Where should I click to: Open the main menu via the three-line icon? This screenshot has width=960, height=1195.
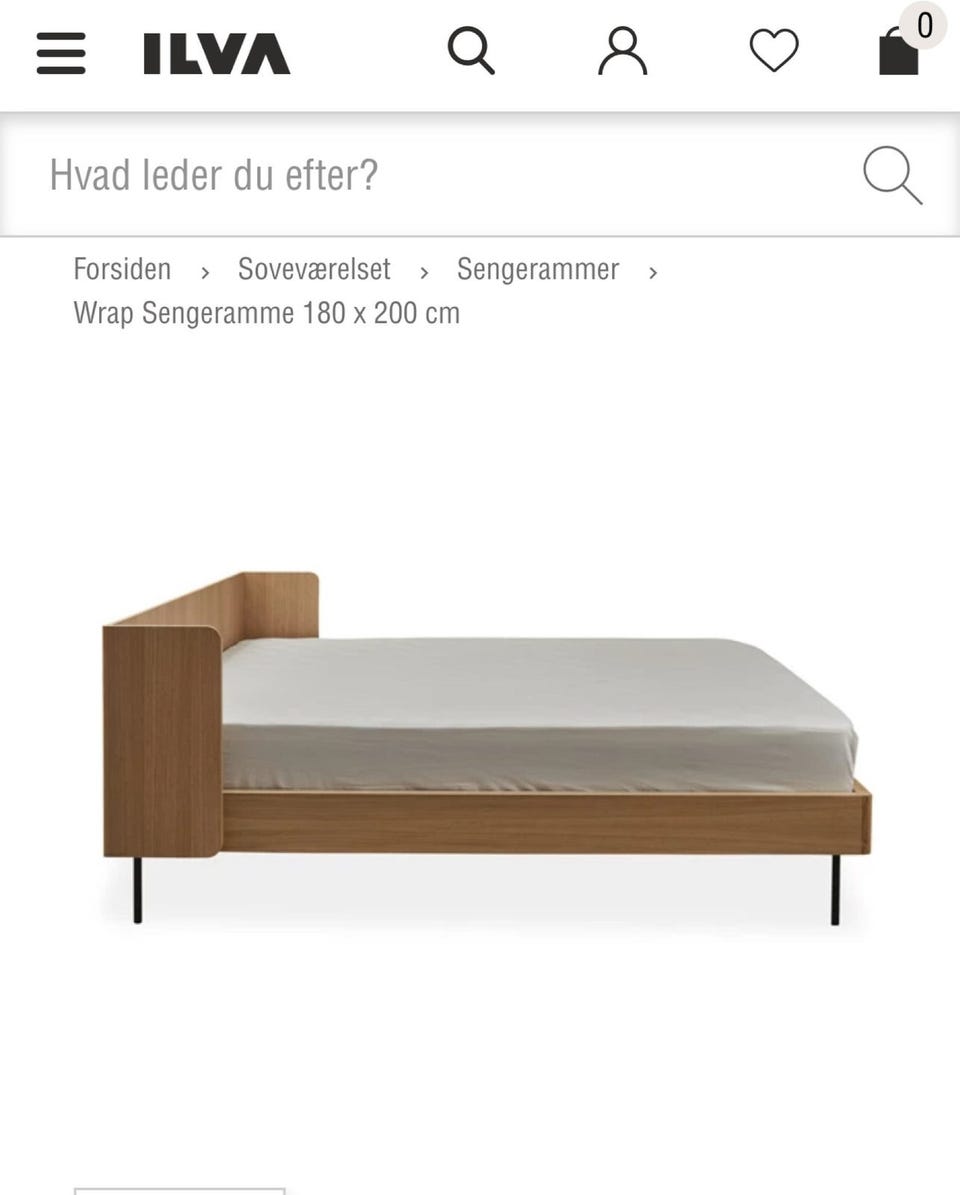coord(60,54)
